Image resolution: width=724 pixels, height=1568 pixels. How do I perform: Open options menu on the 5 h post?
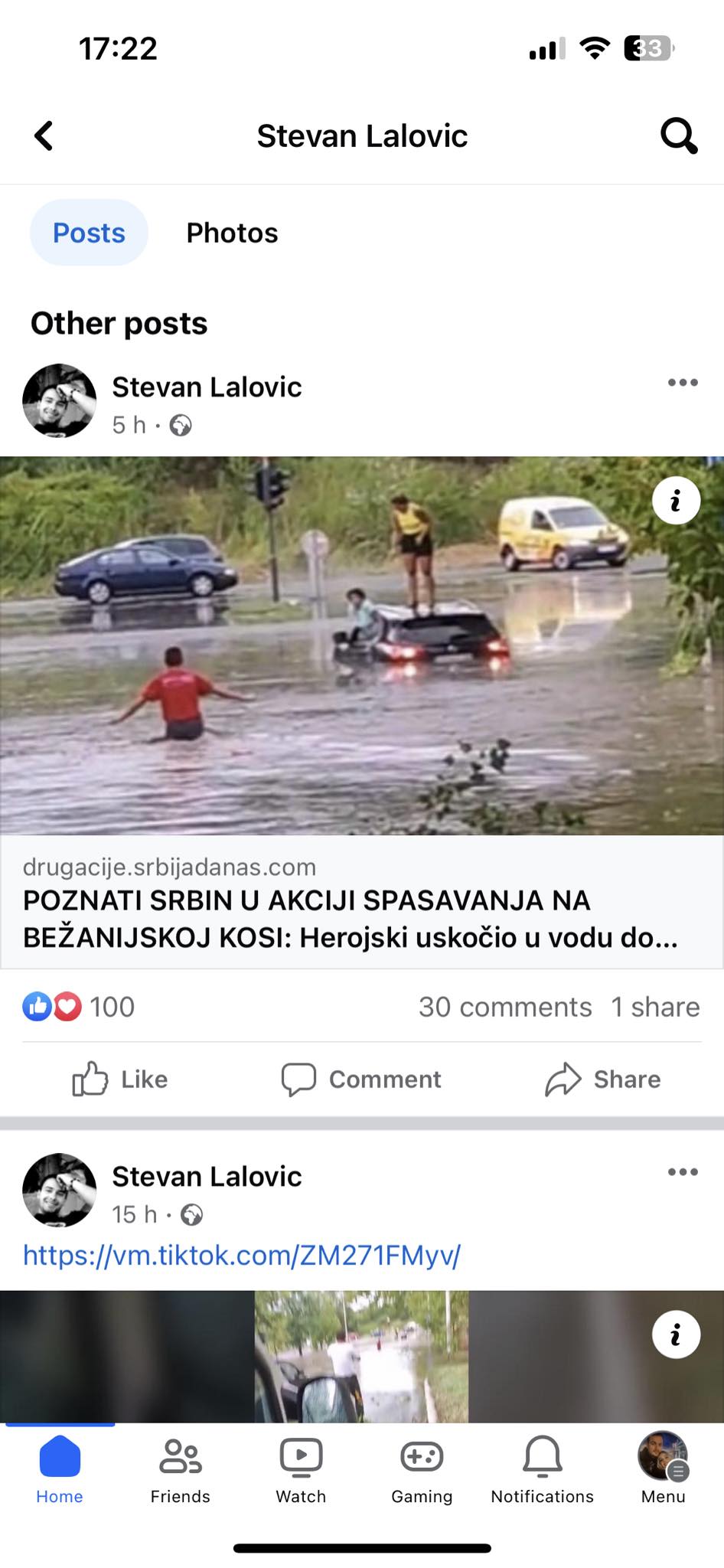pos(682,383)
